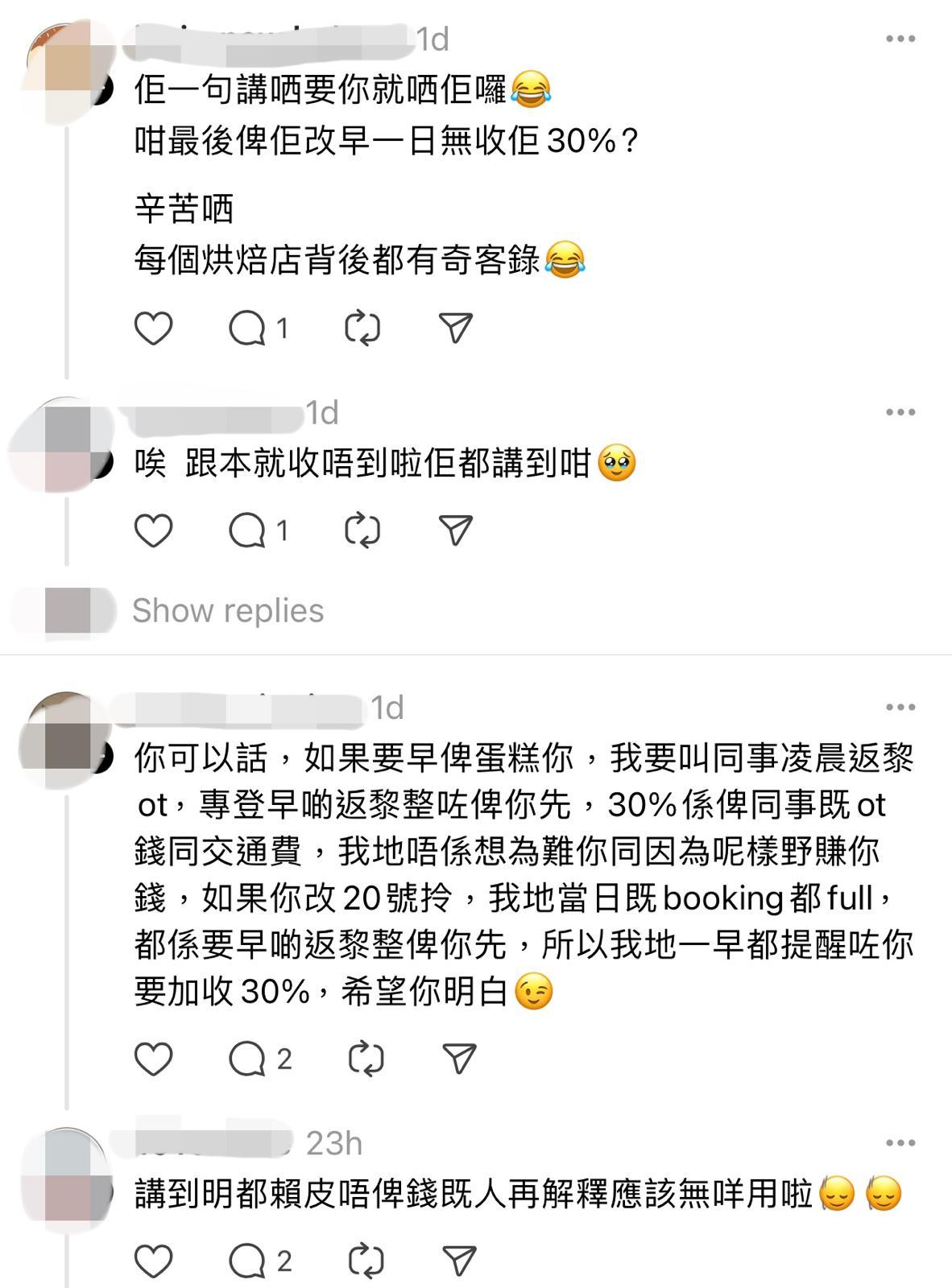
Task: Share the 唉 跟本就收唔到 reply
Action: click(x=456, y=530)
